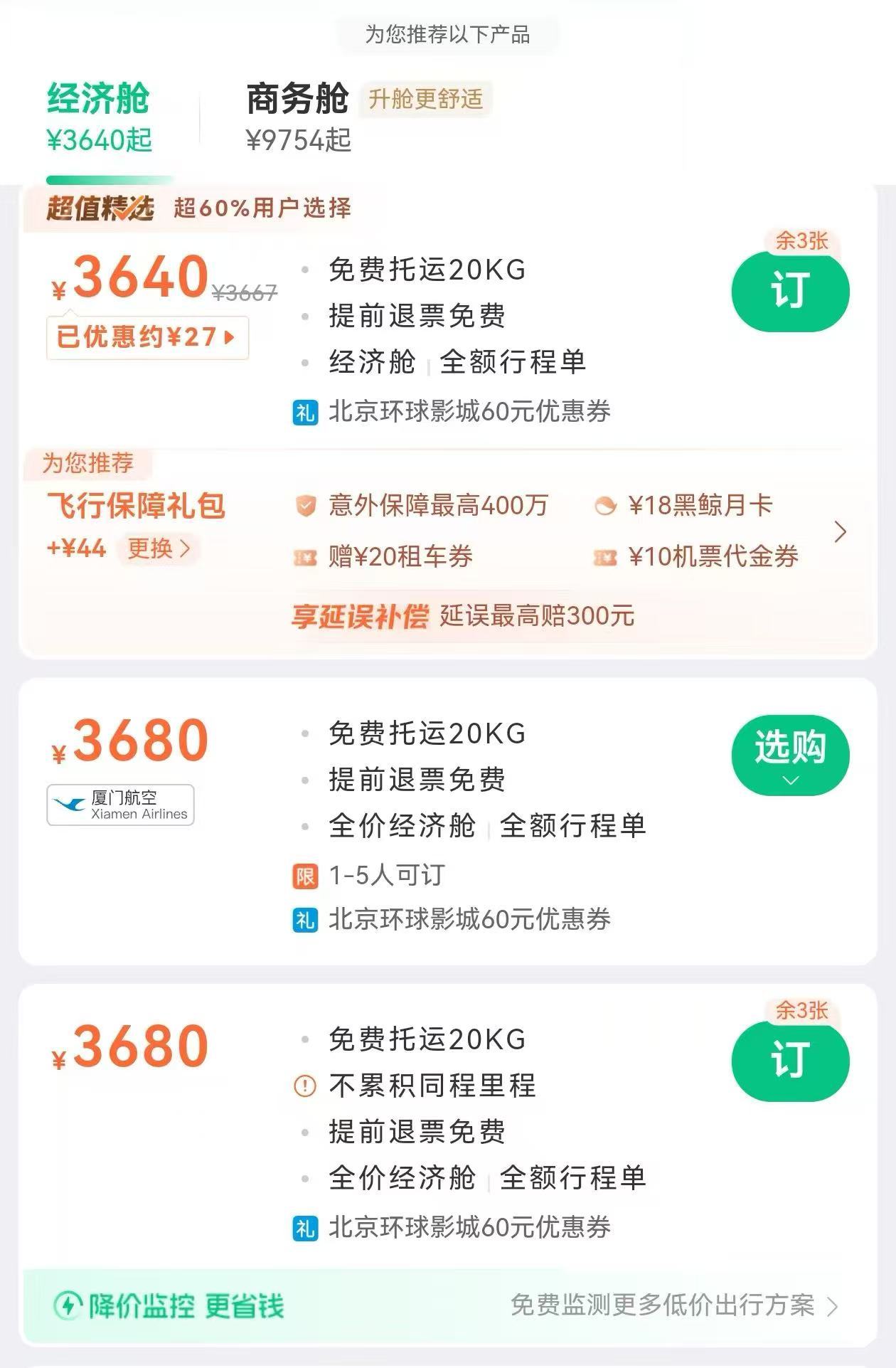Click the red 限 icon before 1-5人可订
The height and width of the screenshot is (1368, 896).
coord(304,877)
